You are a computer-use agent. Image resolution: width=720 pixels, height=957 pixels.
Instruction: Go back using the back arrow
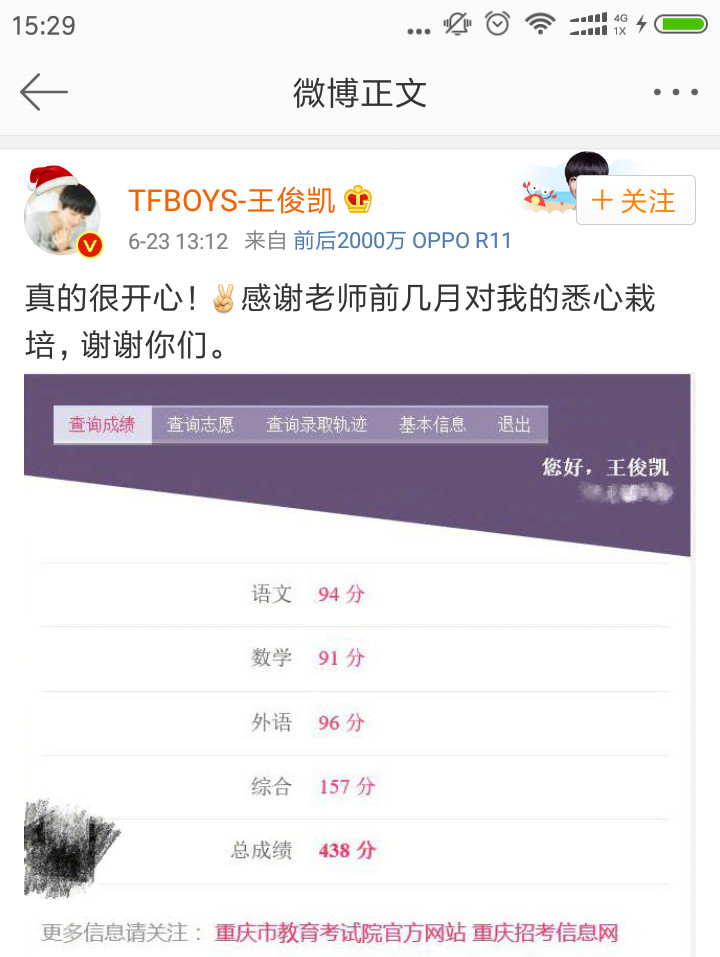[x=44, y=92]
